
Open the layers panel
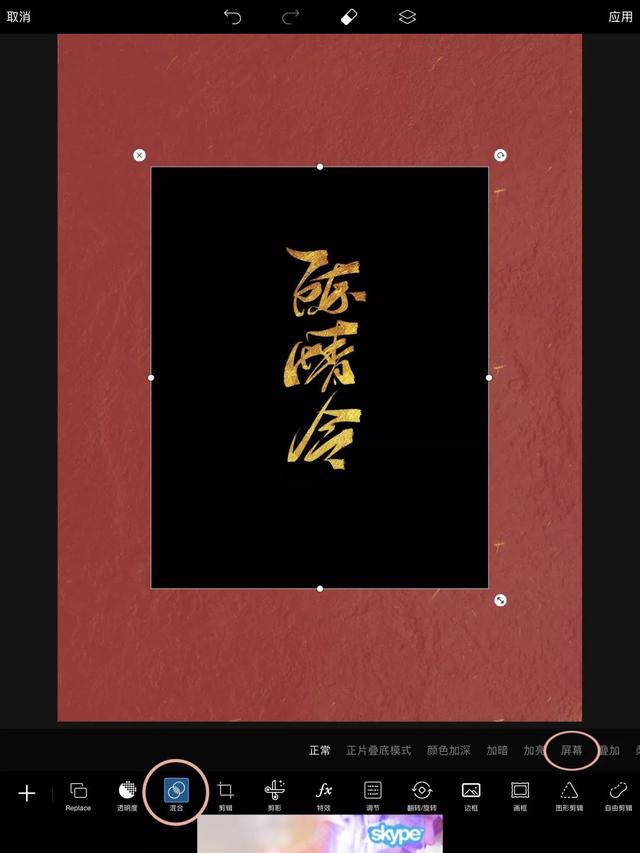point(407,17)
